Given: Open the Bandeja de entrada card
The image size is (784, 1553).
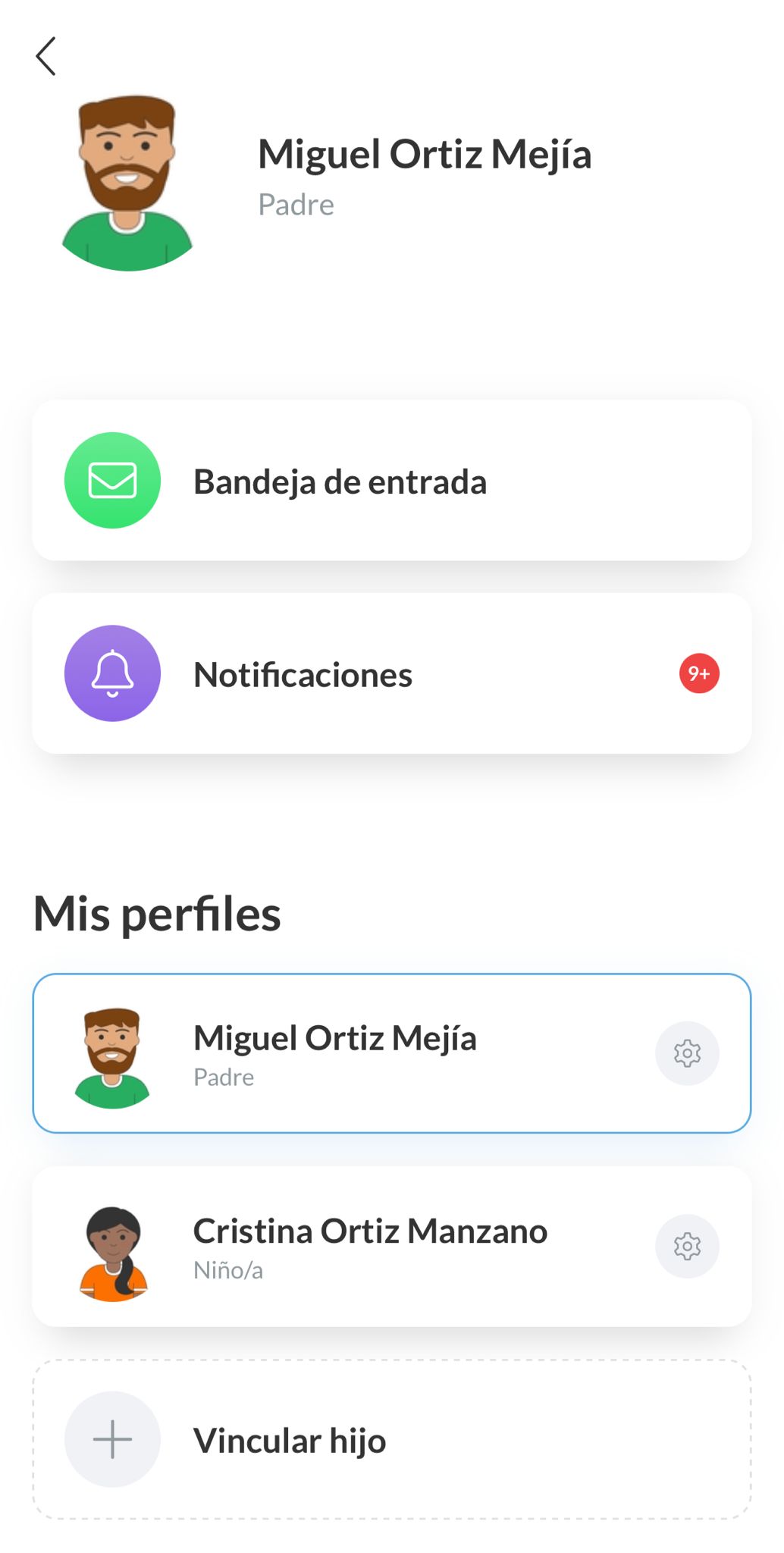Looking at the screenshot, I should tap(391, 481).
